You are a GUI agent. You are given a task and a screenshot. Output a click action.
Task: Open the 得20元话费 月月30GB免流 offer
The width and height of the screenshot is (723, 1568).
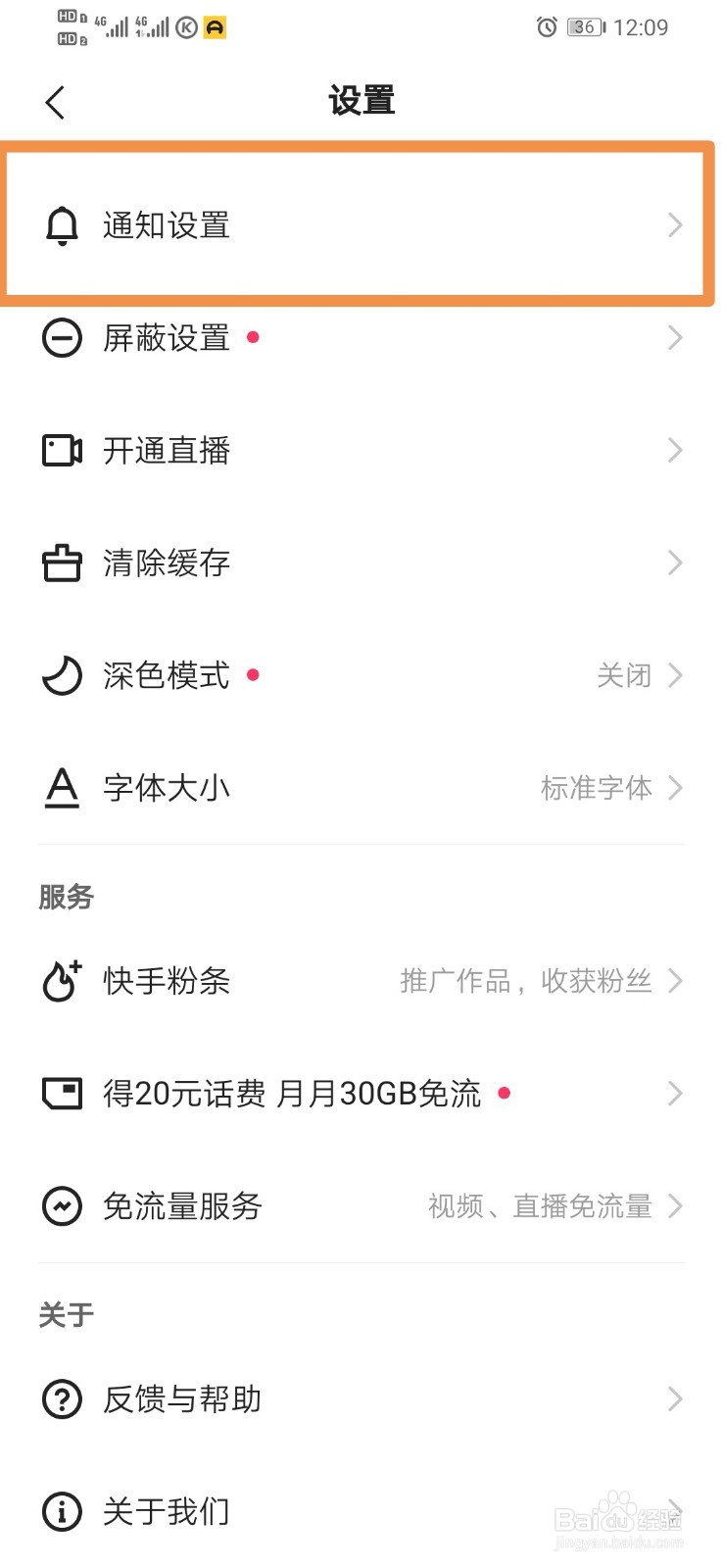291,1094
